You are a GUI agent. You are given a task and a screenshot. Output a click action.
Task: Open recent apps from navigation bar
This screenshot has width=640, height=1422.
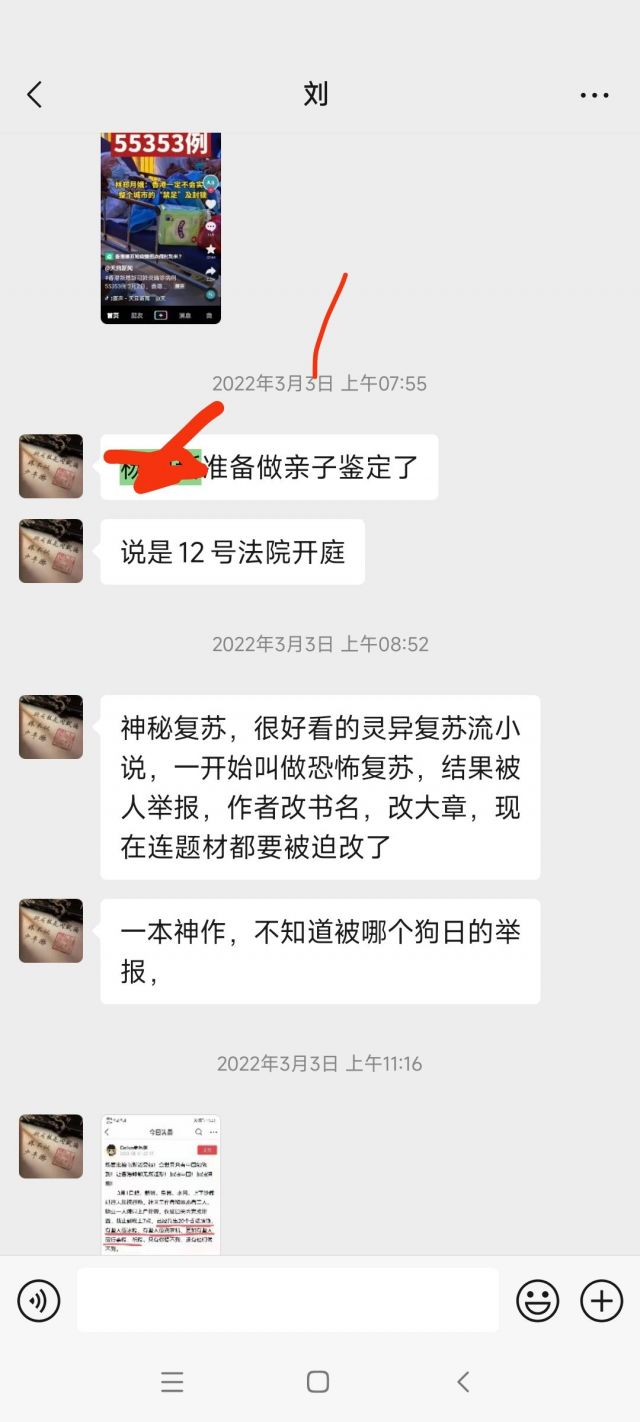[x=172, y=1382]
